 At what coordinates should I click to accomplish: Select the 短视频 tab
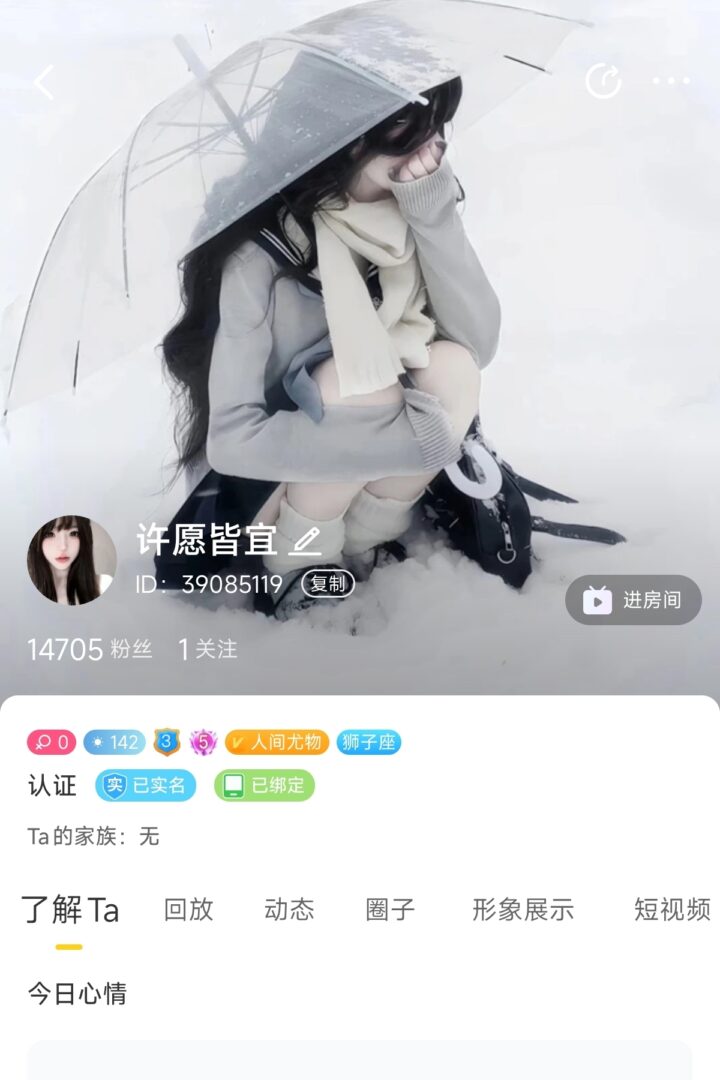coord(672,909)
